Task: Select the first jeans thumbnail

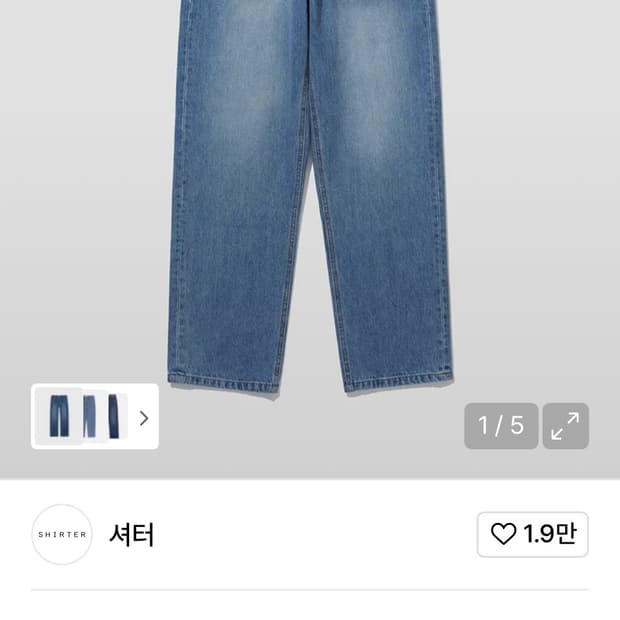Action: [x=59, y=416]
